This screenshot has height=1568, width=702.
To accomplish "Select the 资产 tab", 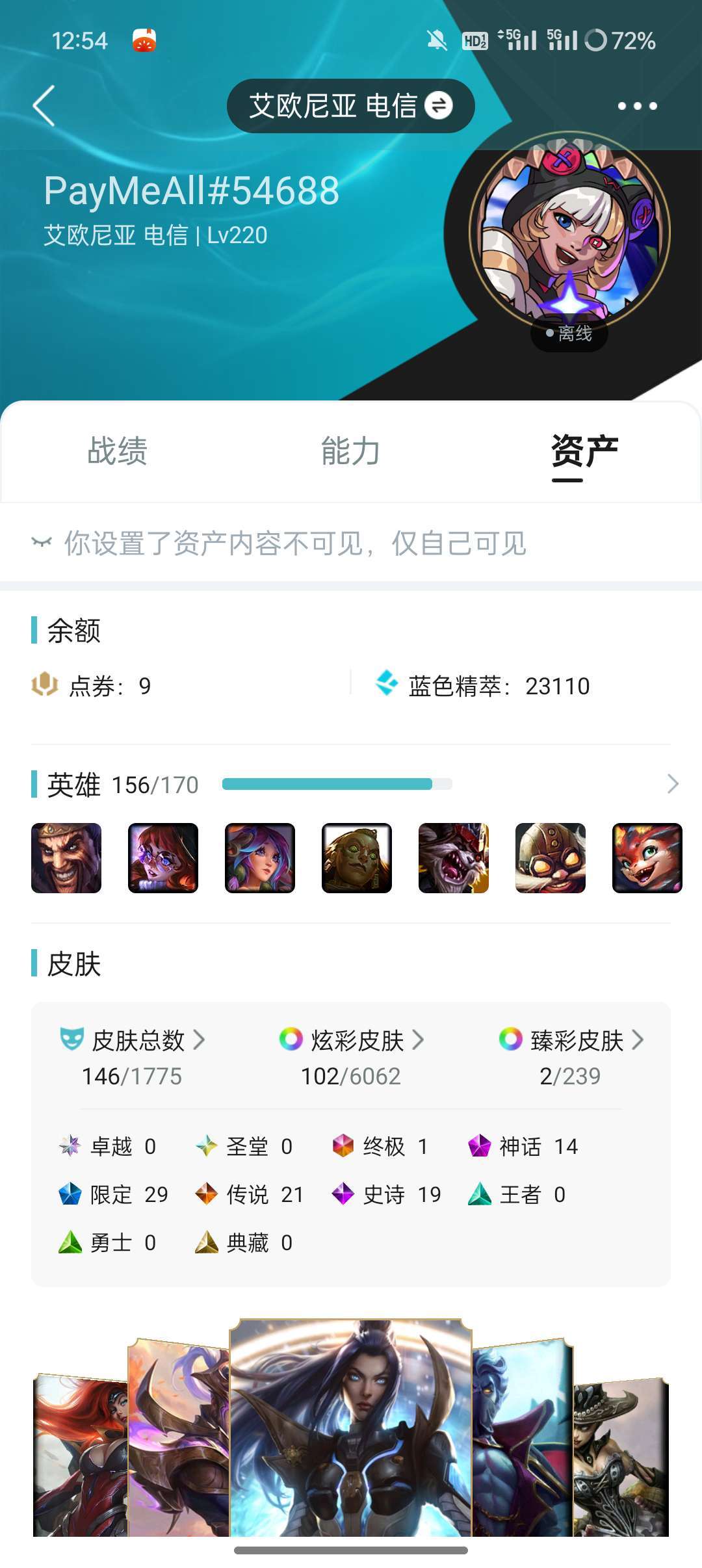I will [584, 451].
